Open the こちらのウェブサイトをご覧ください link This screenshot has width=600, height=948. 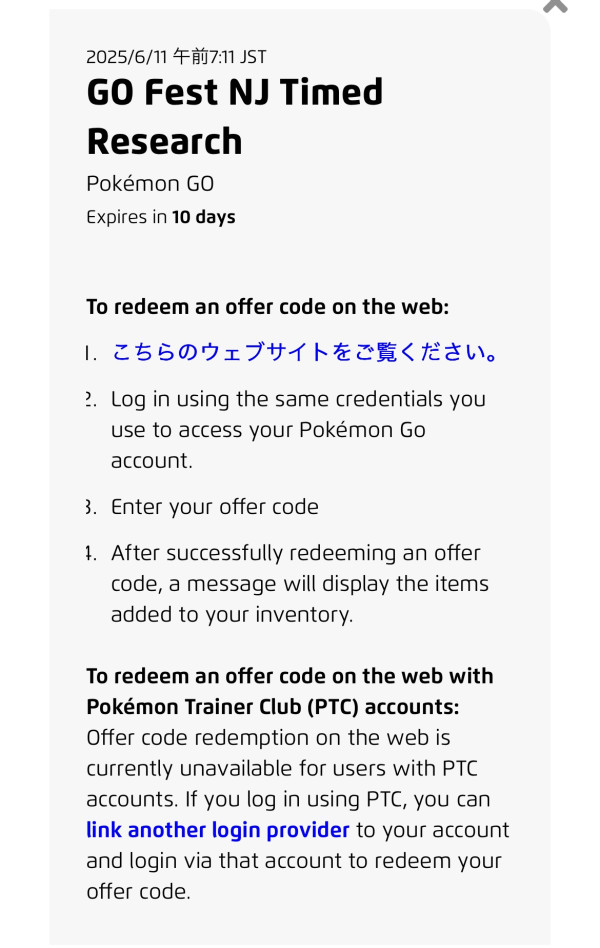[305, 352]
